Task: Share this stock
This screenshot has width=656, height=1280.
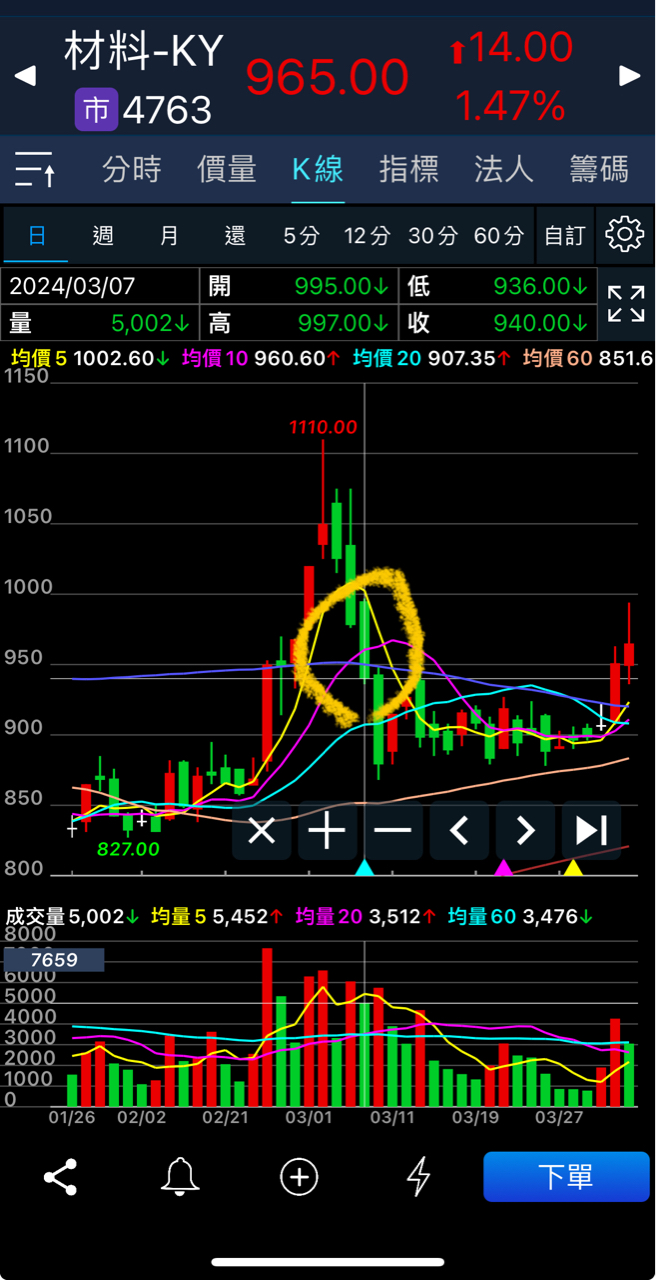Action: tap(61, 1177)
